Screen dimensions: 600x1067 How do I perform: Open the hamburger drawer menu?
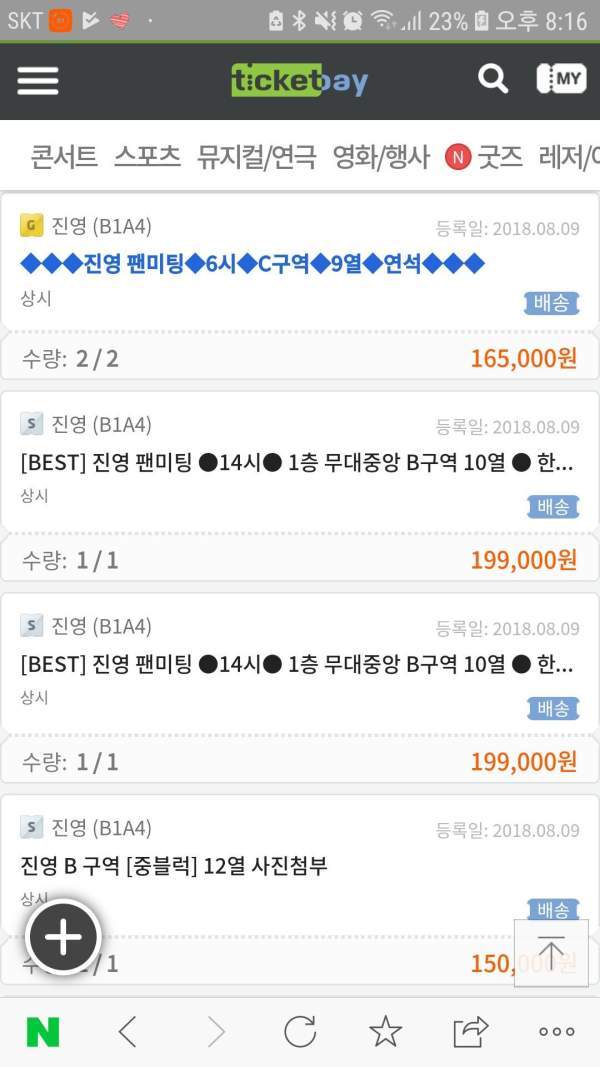(38, 81)
